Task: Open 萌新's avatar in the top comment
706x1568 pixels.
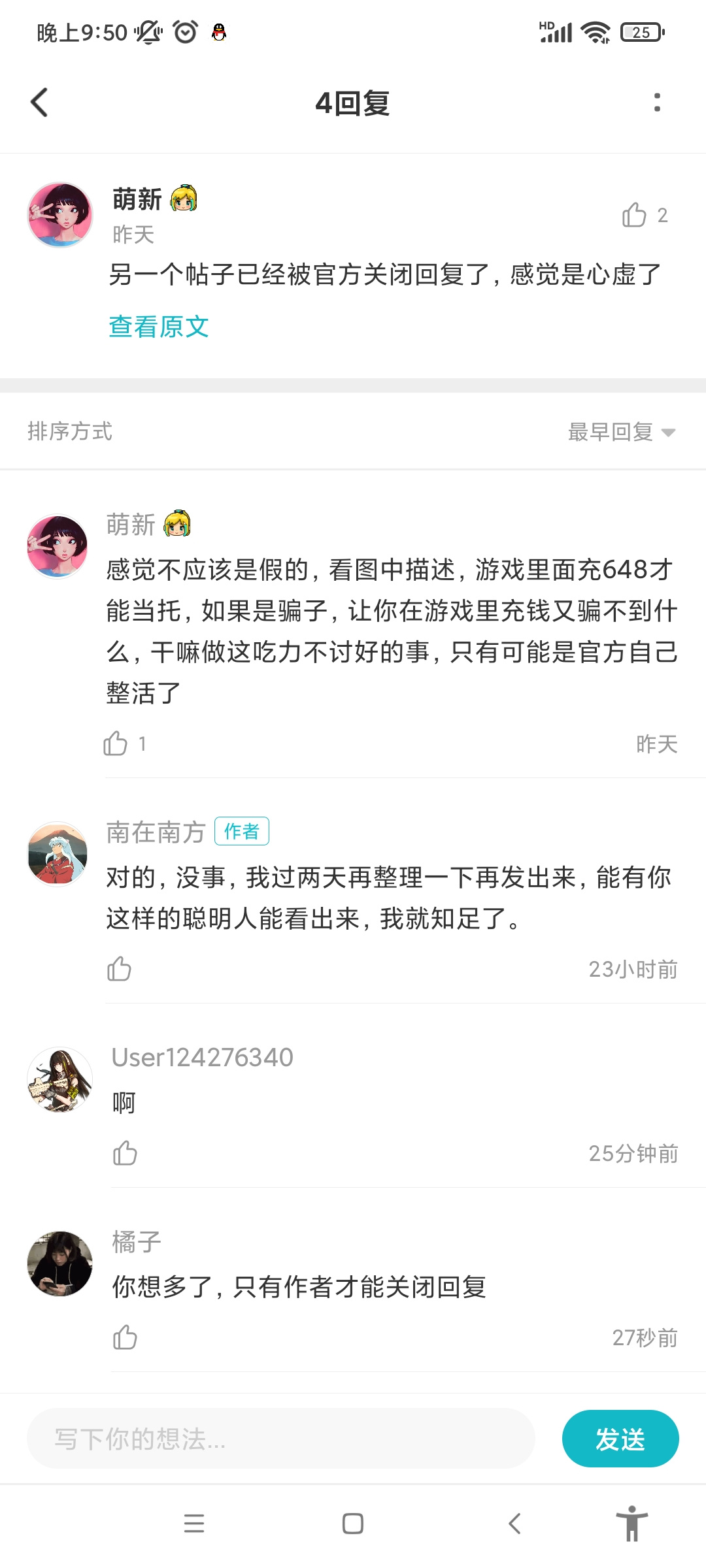Action: pos(59,215)
